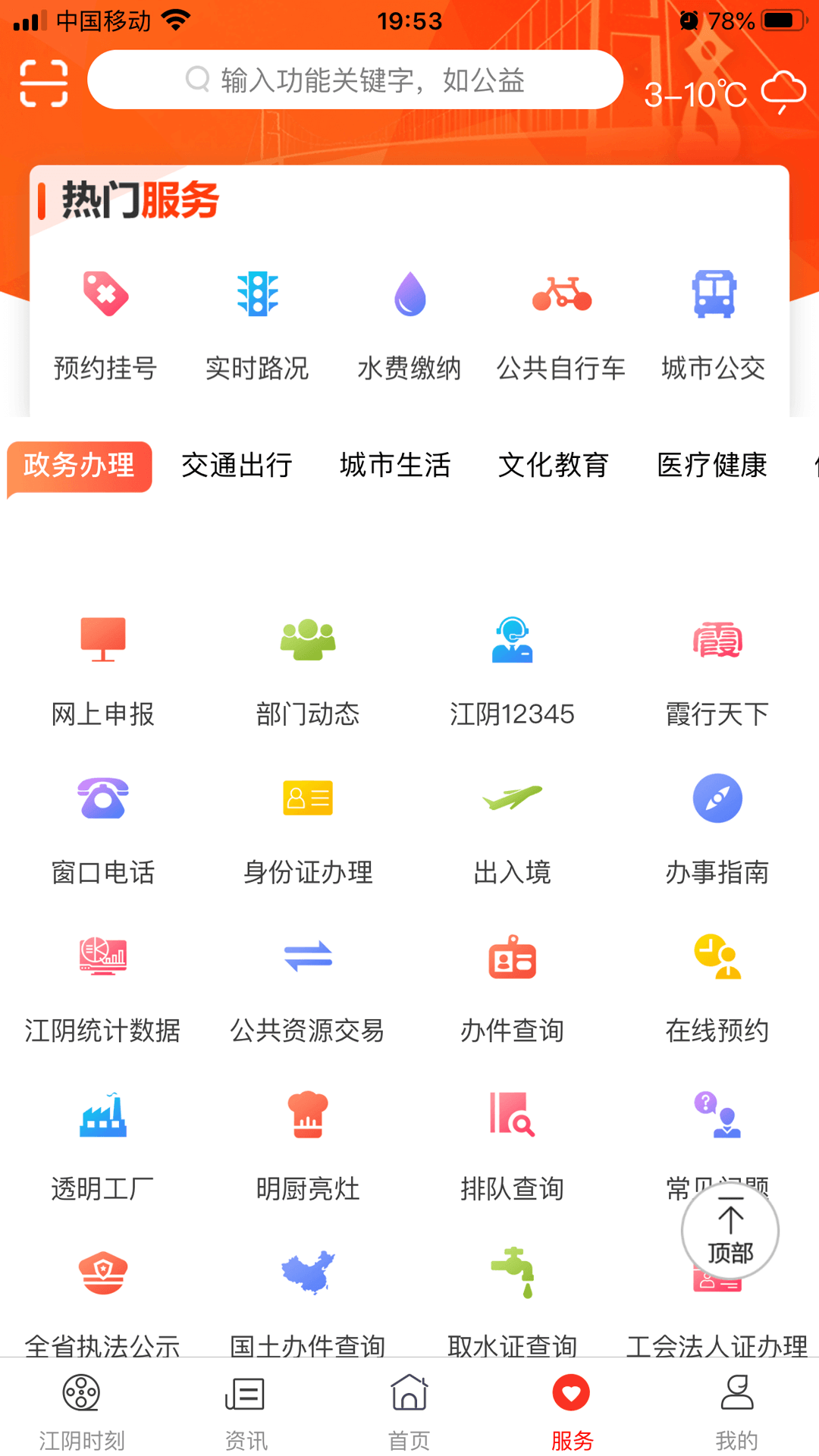Tap the 身份证办理 ID card icon
The width and height of the screenshot is (819, 1456).
(x=307, y=827)
